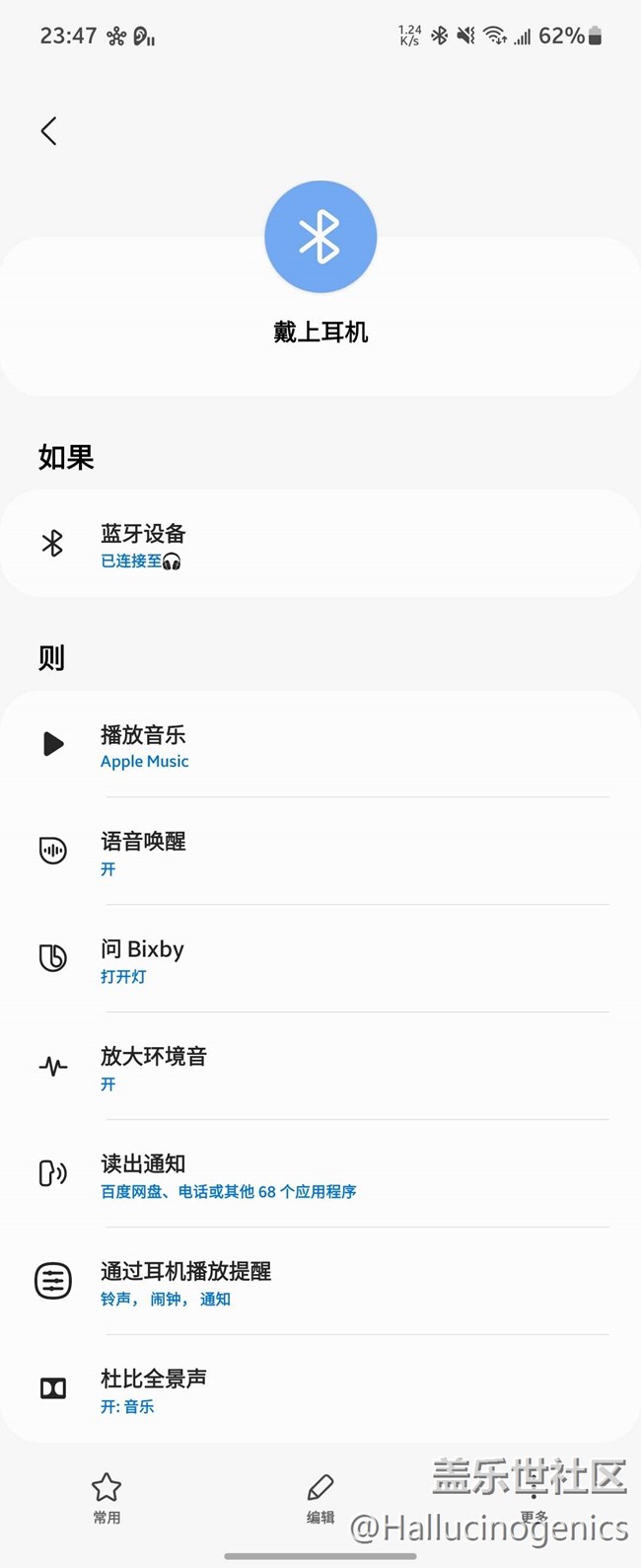Open the 杜比全景声 action
This screenshot has height=1568, width=641.
coord(320,1389)
